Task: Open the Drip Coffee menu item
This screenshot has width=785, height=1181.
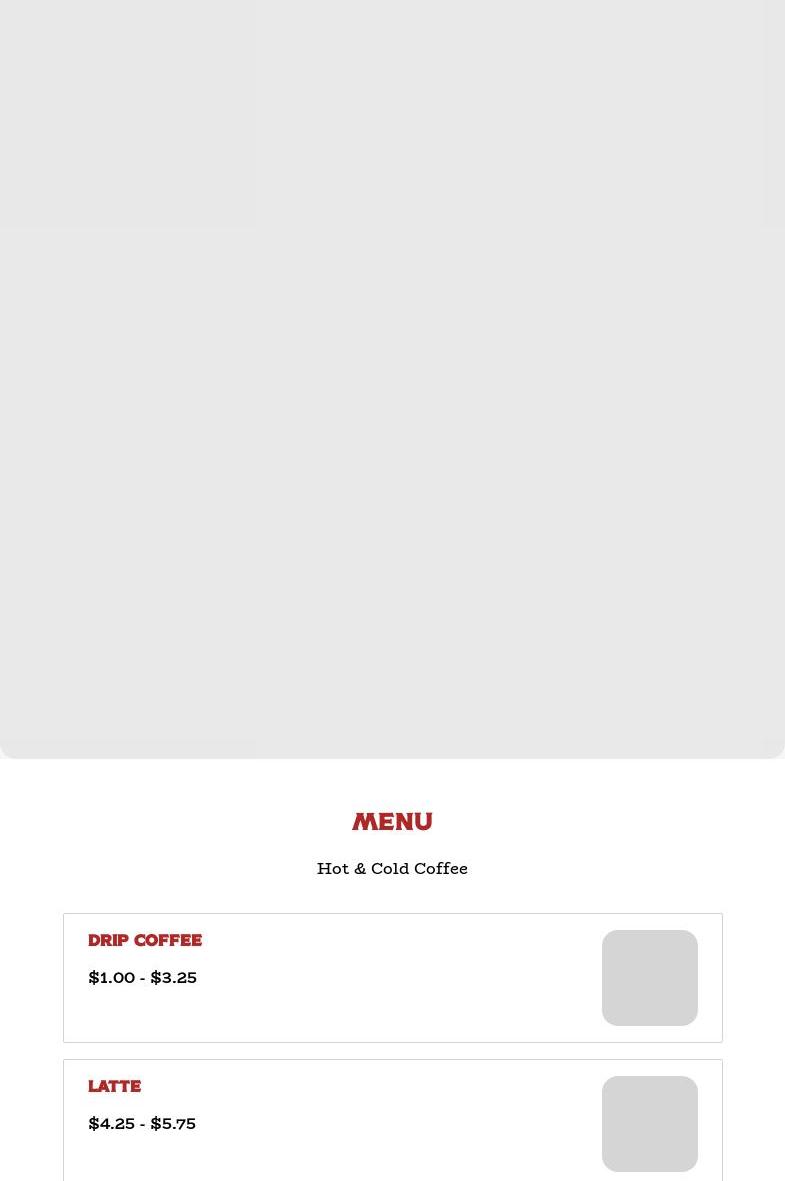Action: click(x=145, y=941)
